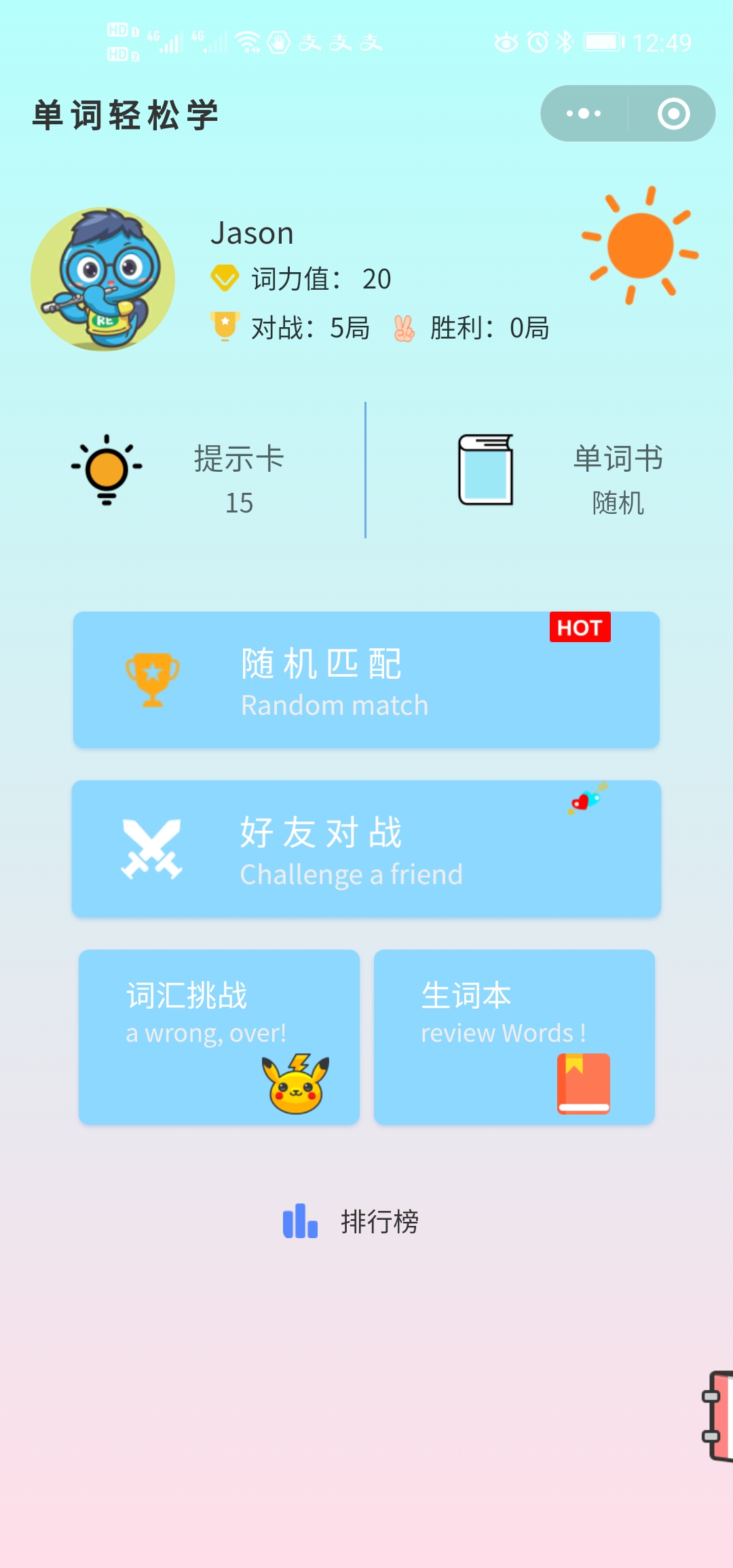This screenshot has height=1568, width=733.
Task: Open Jason's profile avatar
Action: tap(102, 279)
